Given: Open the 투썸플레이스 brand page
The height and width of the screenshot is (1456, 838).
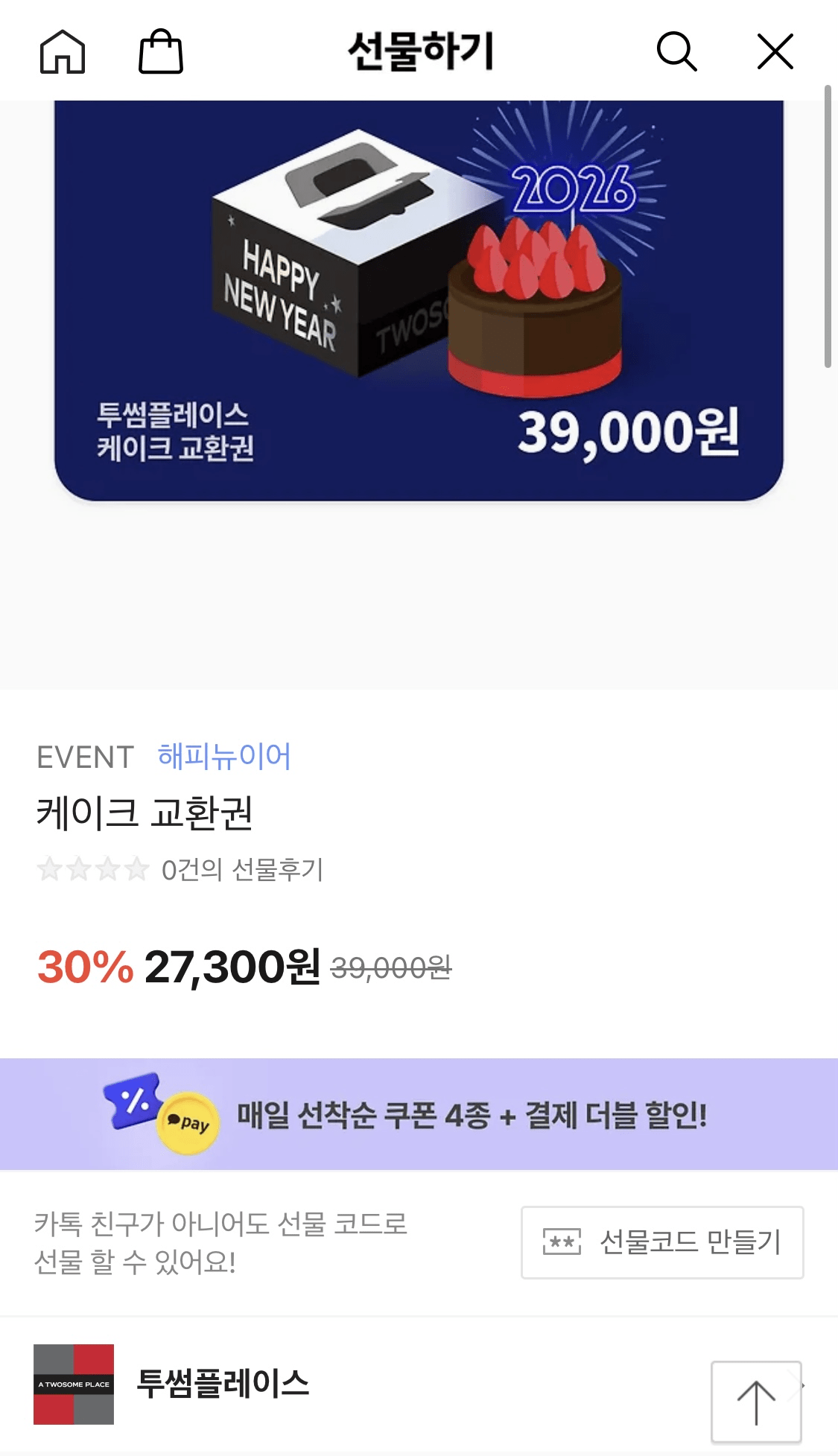Looking at the screenshot, I should [222, 1384].
